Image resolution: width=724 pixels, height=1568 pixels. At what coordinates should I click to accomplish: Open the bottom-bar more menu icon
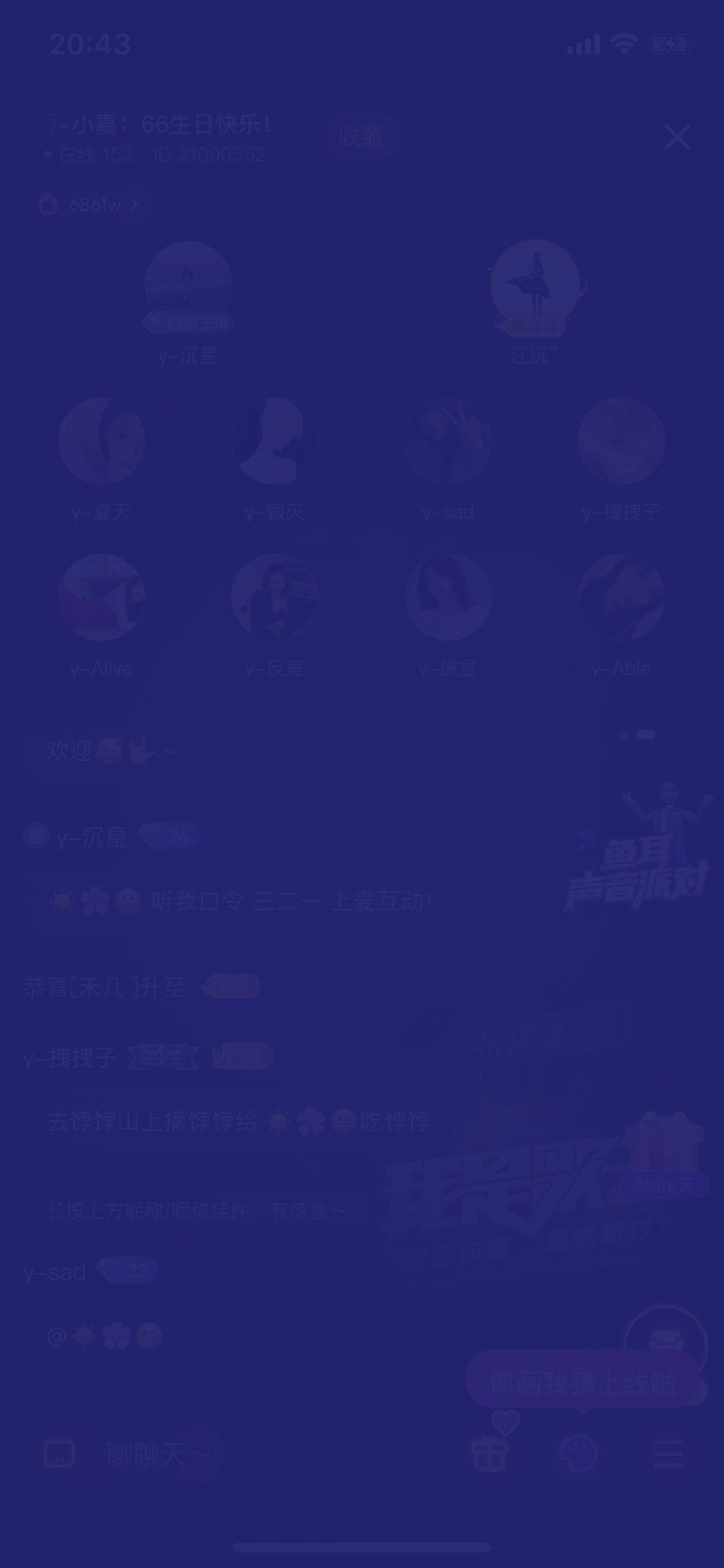[668, 1453]
